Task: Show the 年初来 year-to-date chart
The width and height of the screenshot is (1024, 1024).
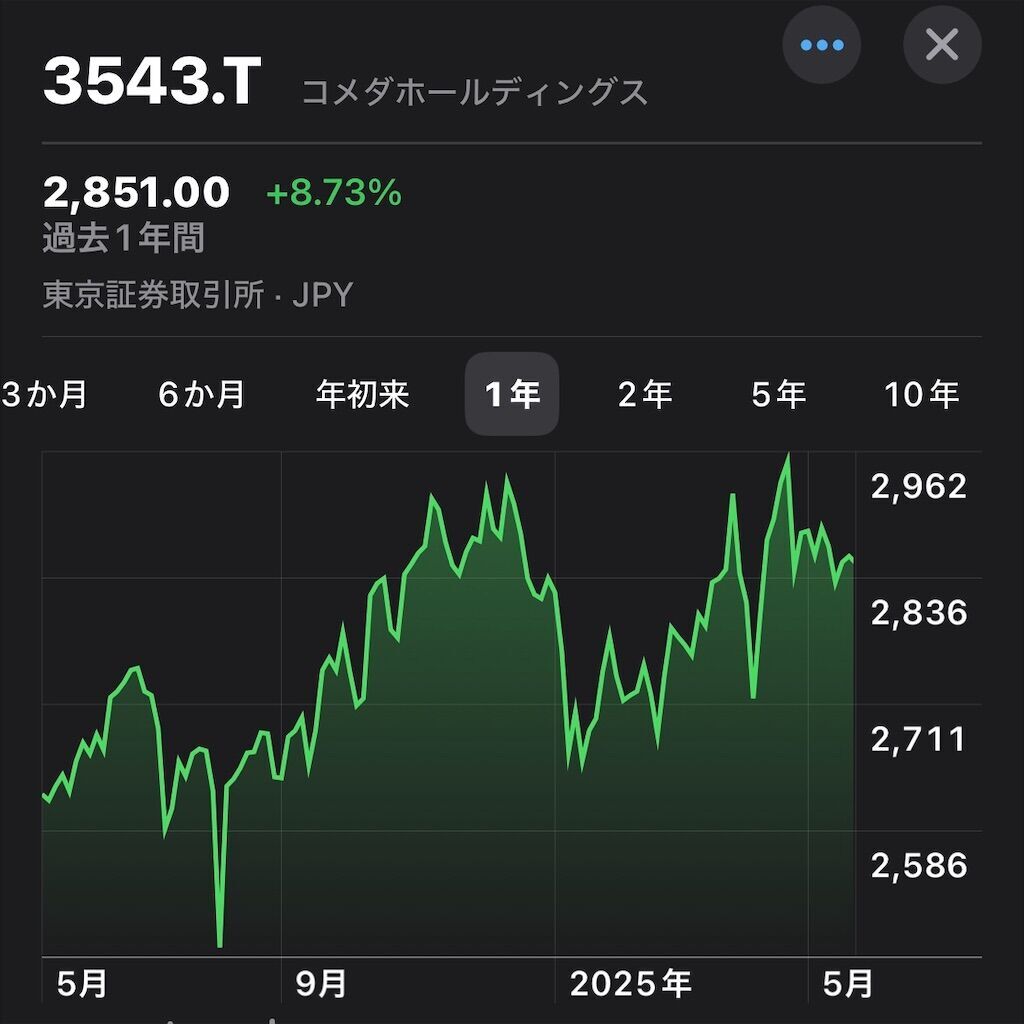Action: pos(362,395)
